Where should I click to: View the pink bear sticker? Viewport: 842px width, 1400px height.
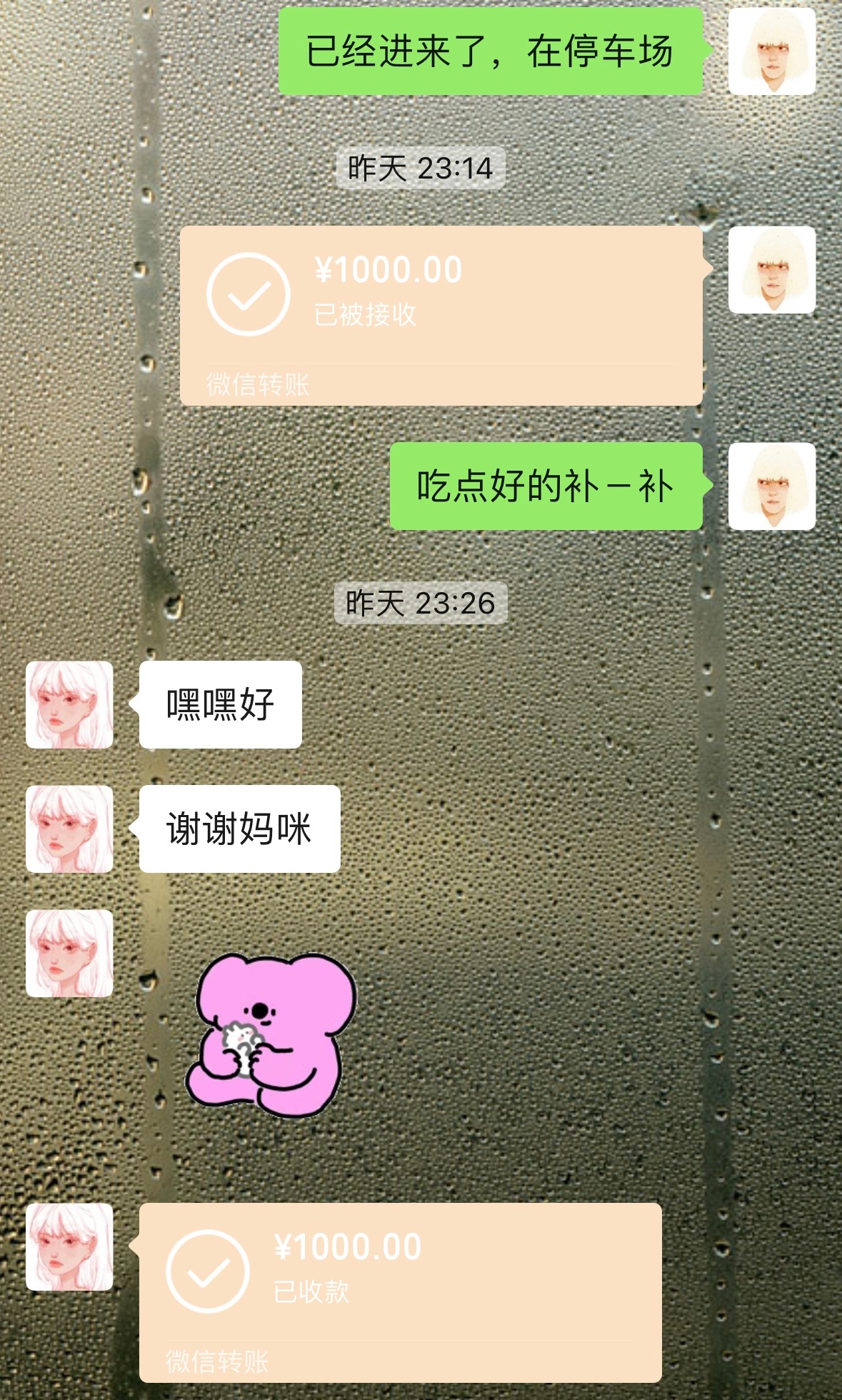pos(272,1036)
